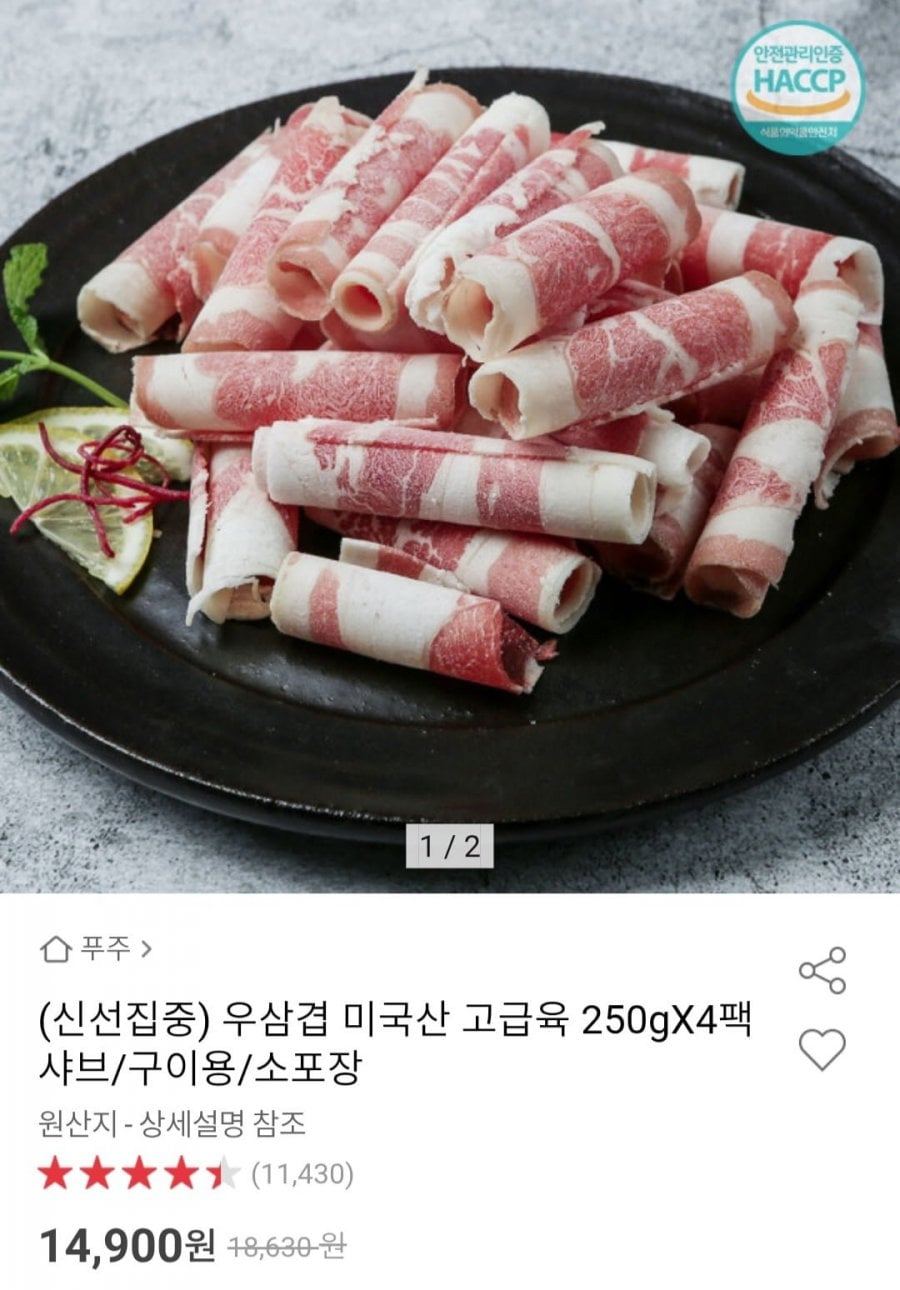Share this 우삼겹 product

[x=822, y=969]
